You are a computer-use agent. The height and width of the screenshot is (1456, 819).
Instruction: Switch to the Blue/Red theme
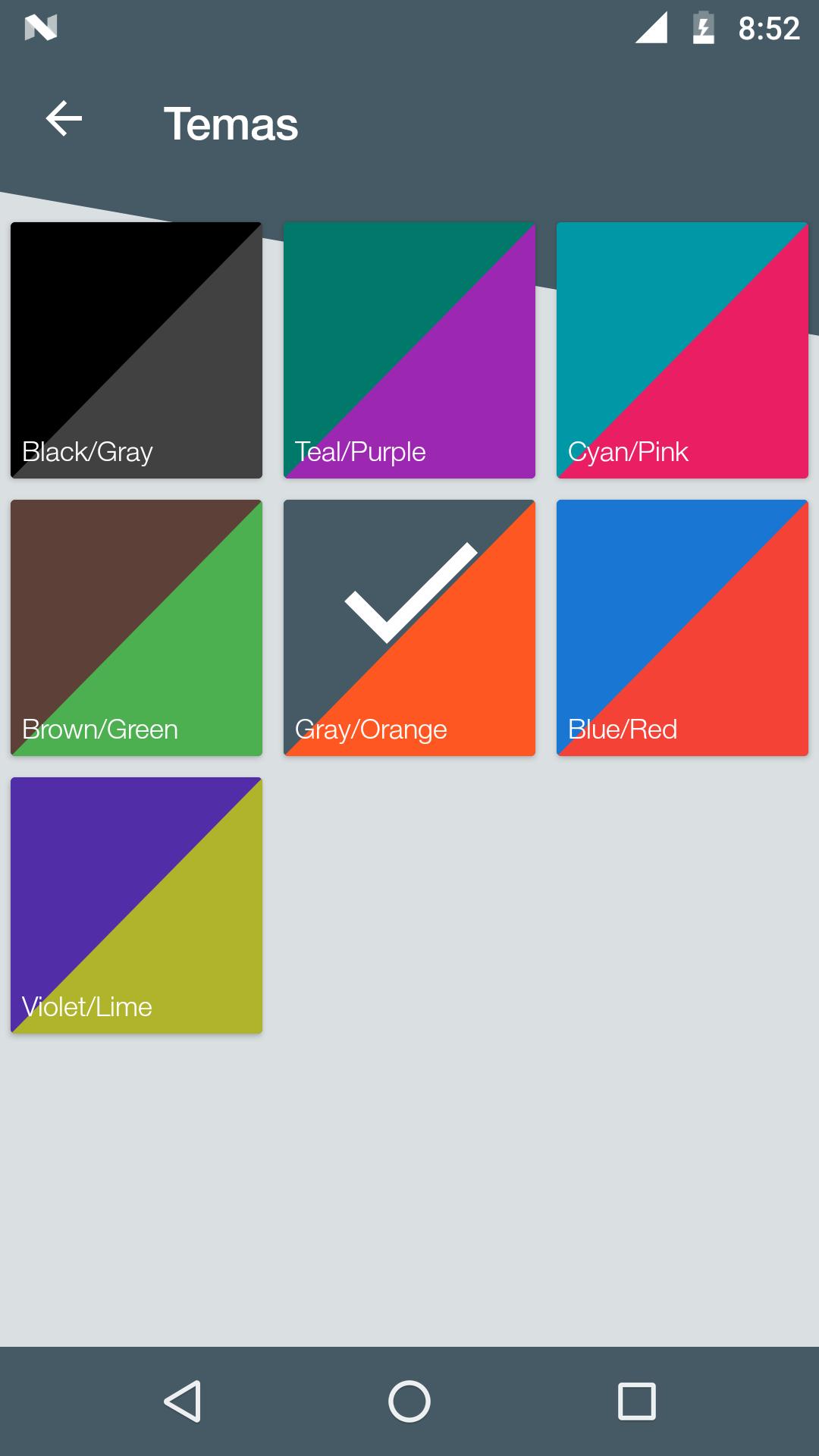pos(682,628)
